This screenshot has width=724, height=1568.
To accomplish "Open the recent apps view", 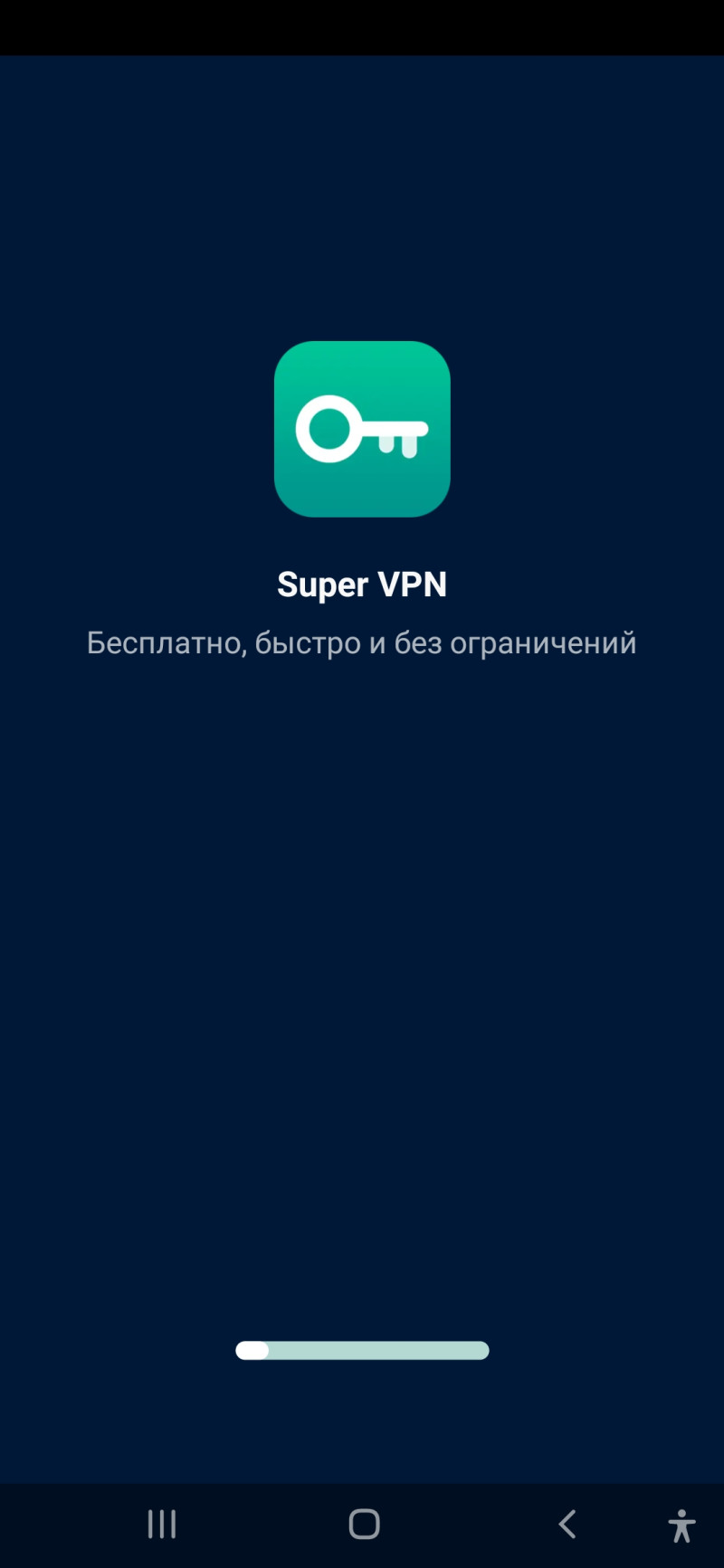I will point(162,1525).
